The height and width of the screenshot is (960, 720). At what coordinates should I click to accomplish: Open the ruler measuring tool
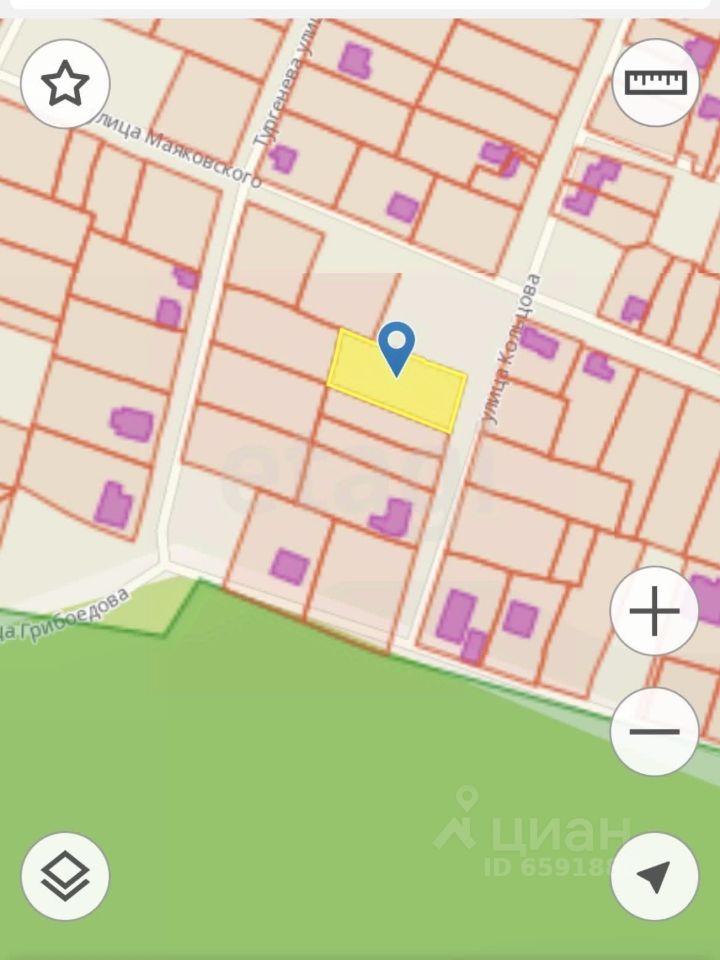point(656,82)
